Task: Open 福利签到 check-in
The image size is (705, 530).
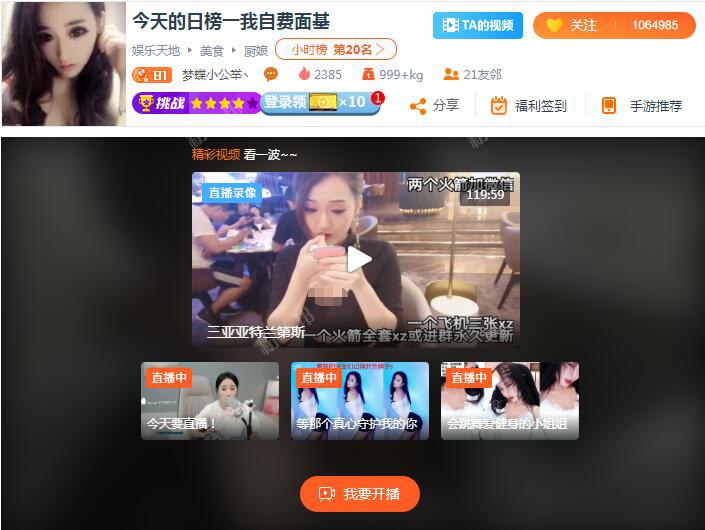Action: click(x=529, y=105)
